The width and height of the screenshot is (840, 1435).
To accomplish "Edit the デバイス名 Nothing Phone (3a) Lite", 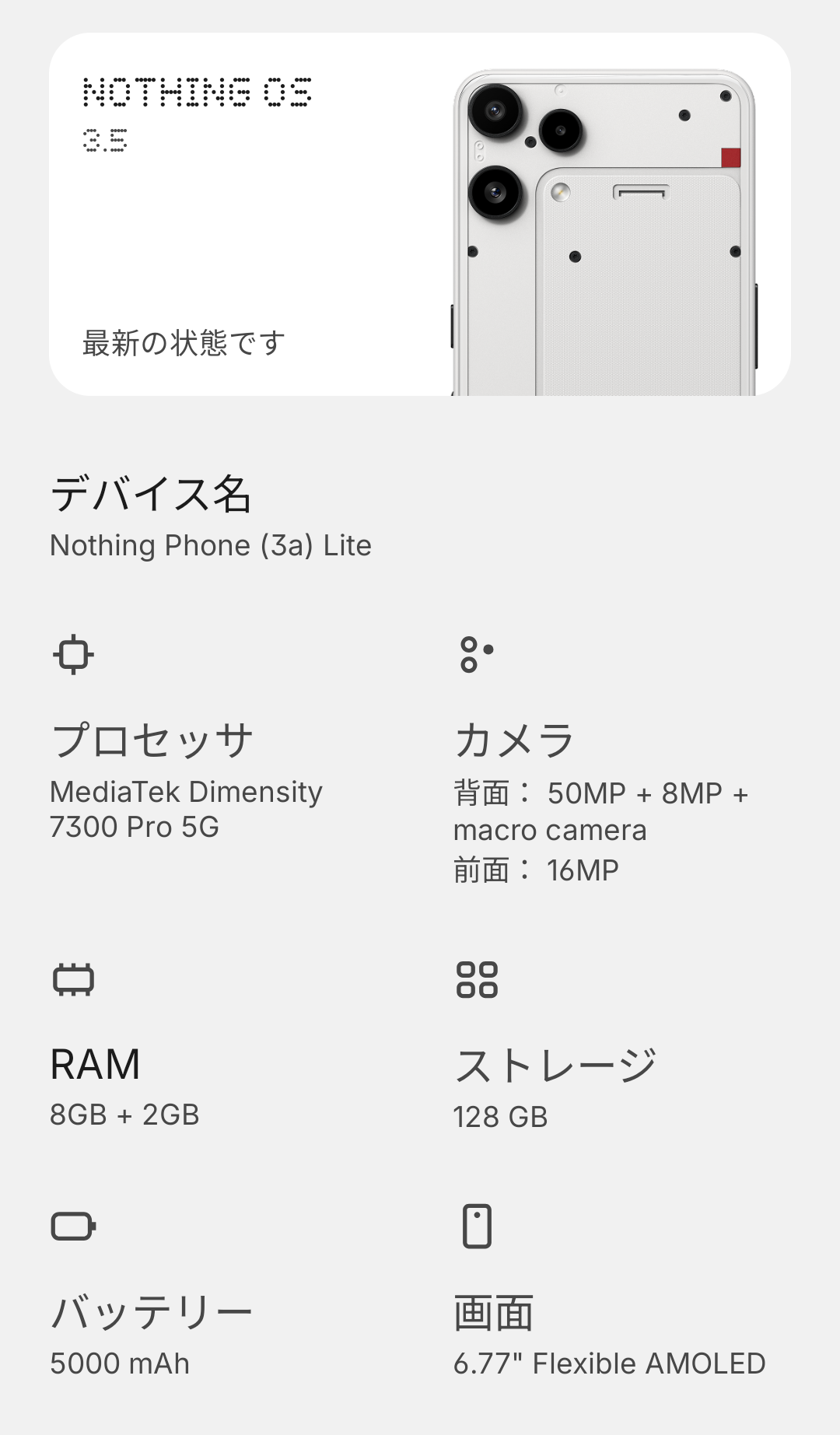I will [211, 516].
